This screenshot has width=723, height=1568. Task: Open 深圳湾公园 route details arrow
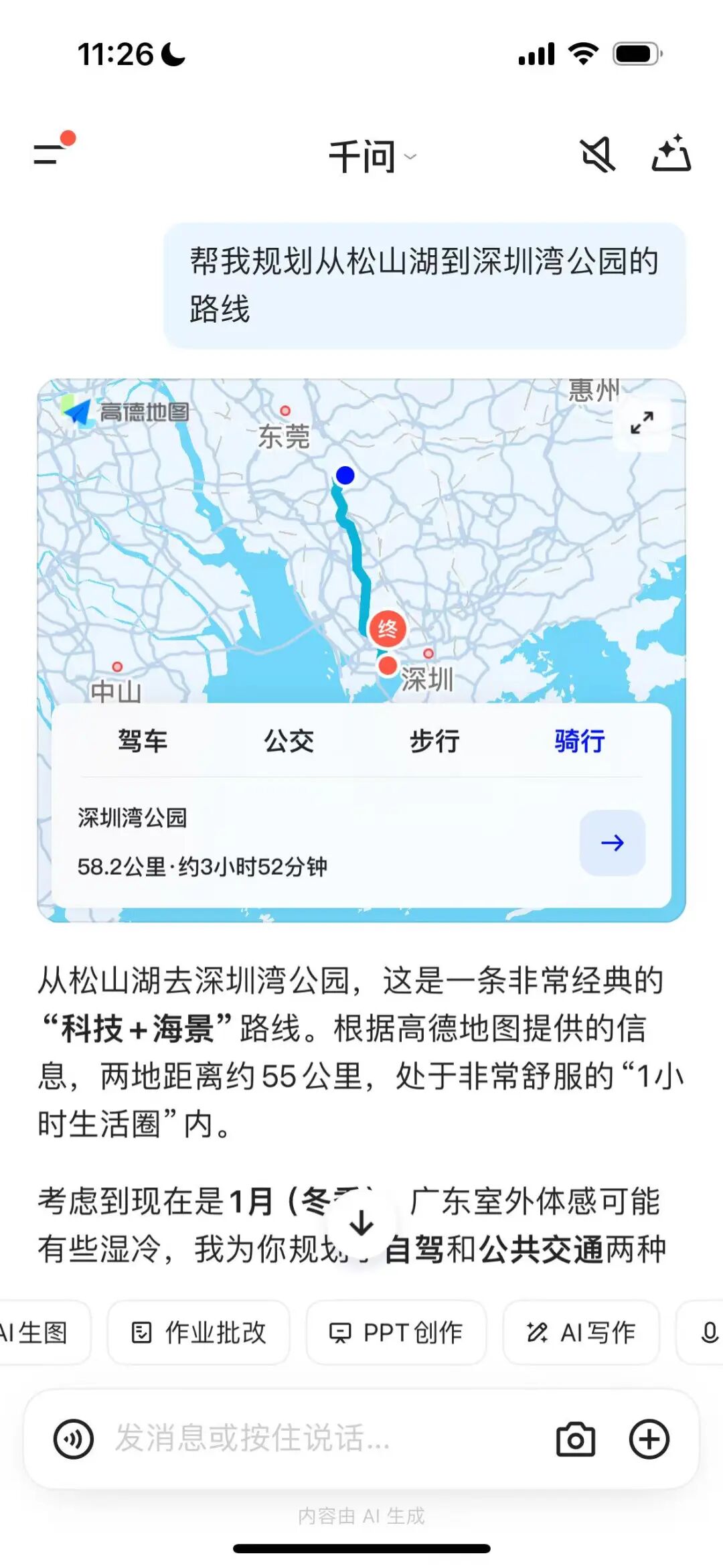612,843
